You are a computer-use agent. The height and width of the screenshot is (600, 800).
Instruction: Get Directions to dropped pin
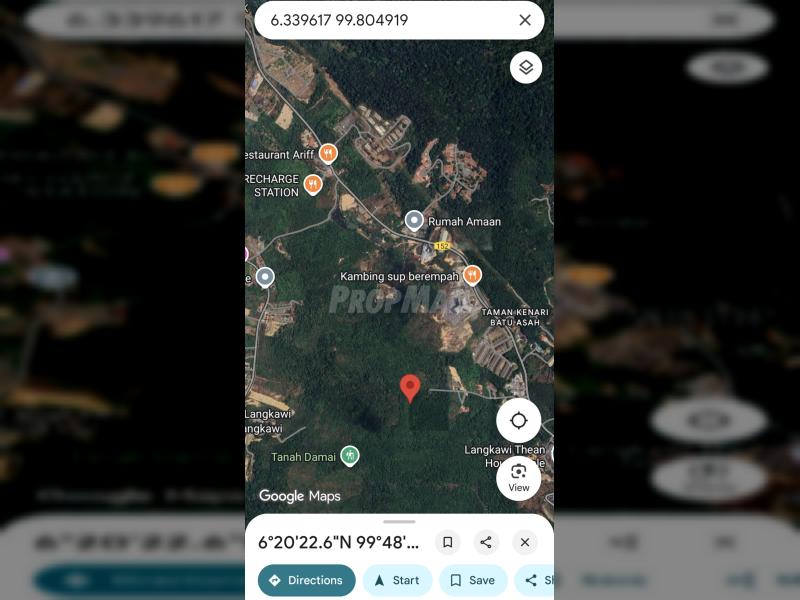tap(306, 580)
